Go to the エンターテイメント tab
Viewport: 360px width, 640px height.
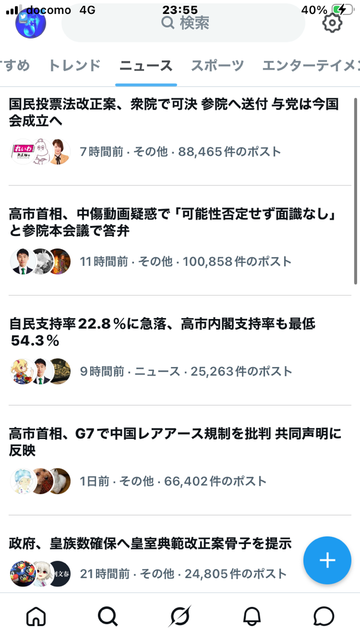click(x=311, y=65)
